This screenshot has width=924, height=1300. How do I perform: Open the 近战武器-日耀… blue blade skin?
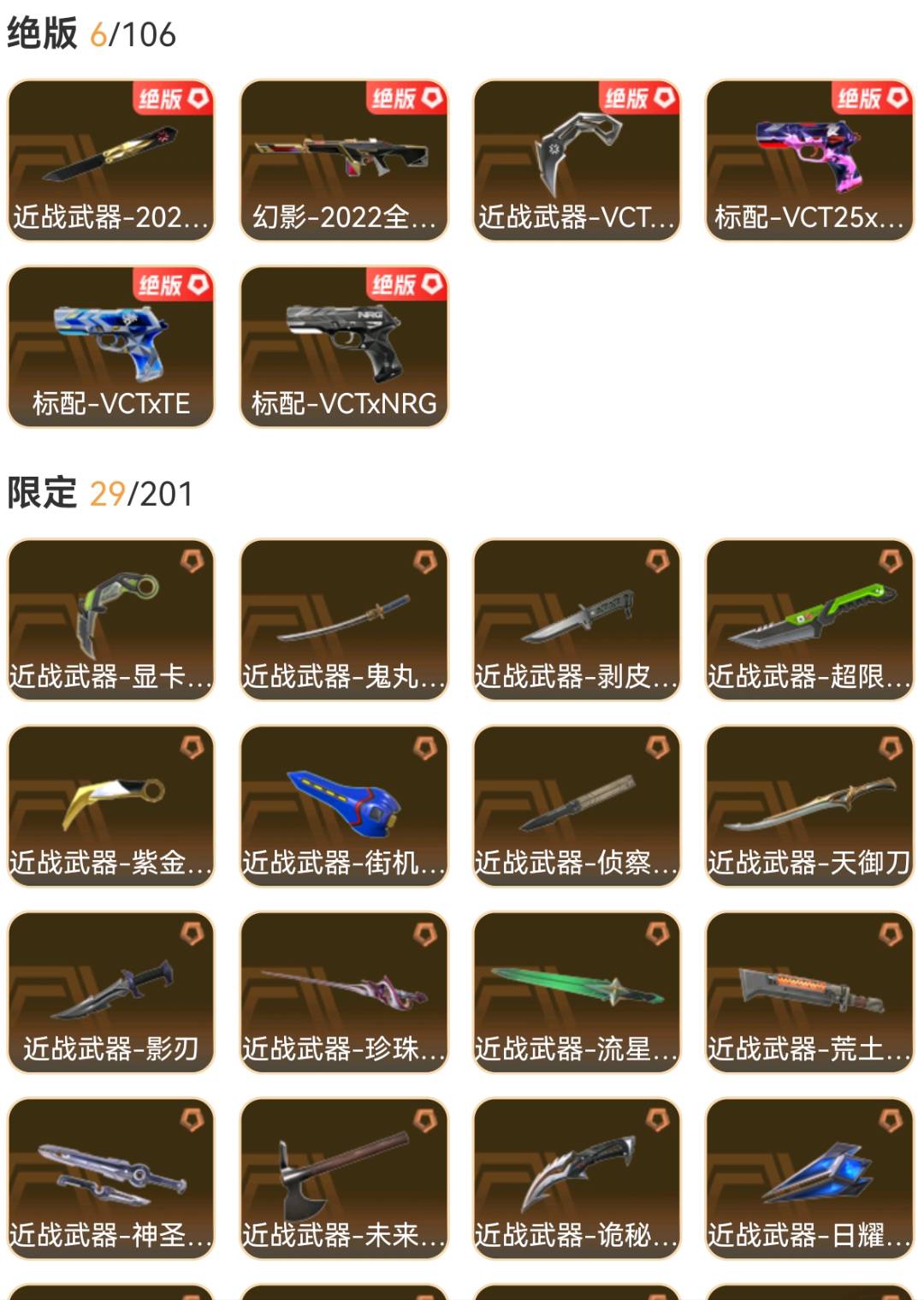point(809,1178)
